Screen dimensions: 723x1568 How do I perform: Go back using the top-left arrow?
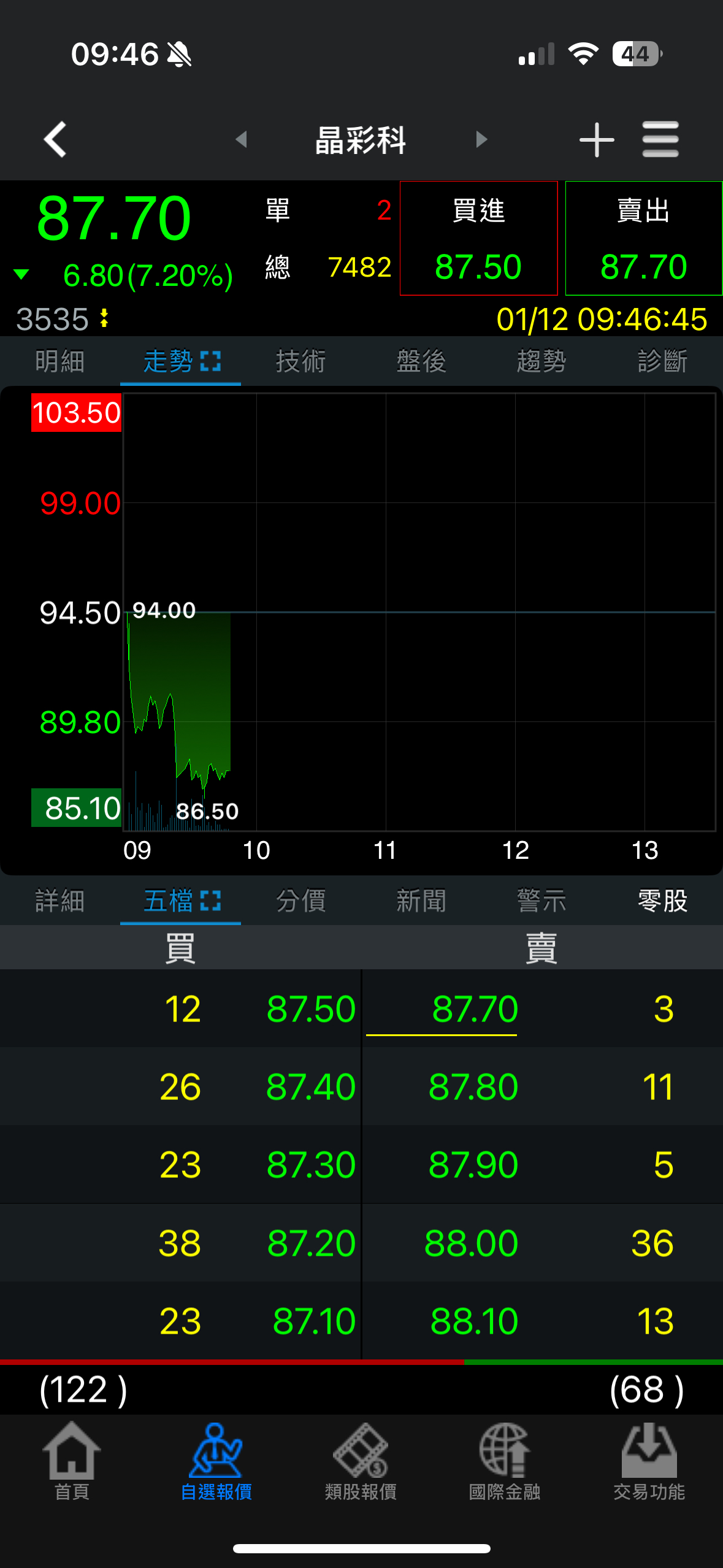[x=55, y=139]
